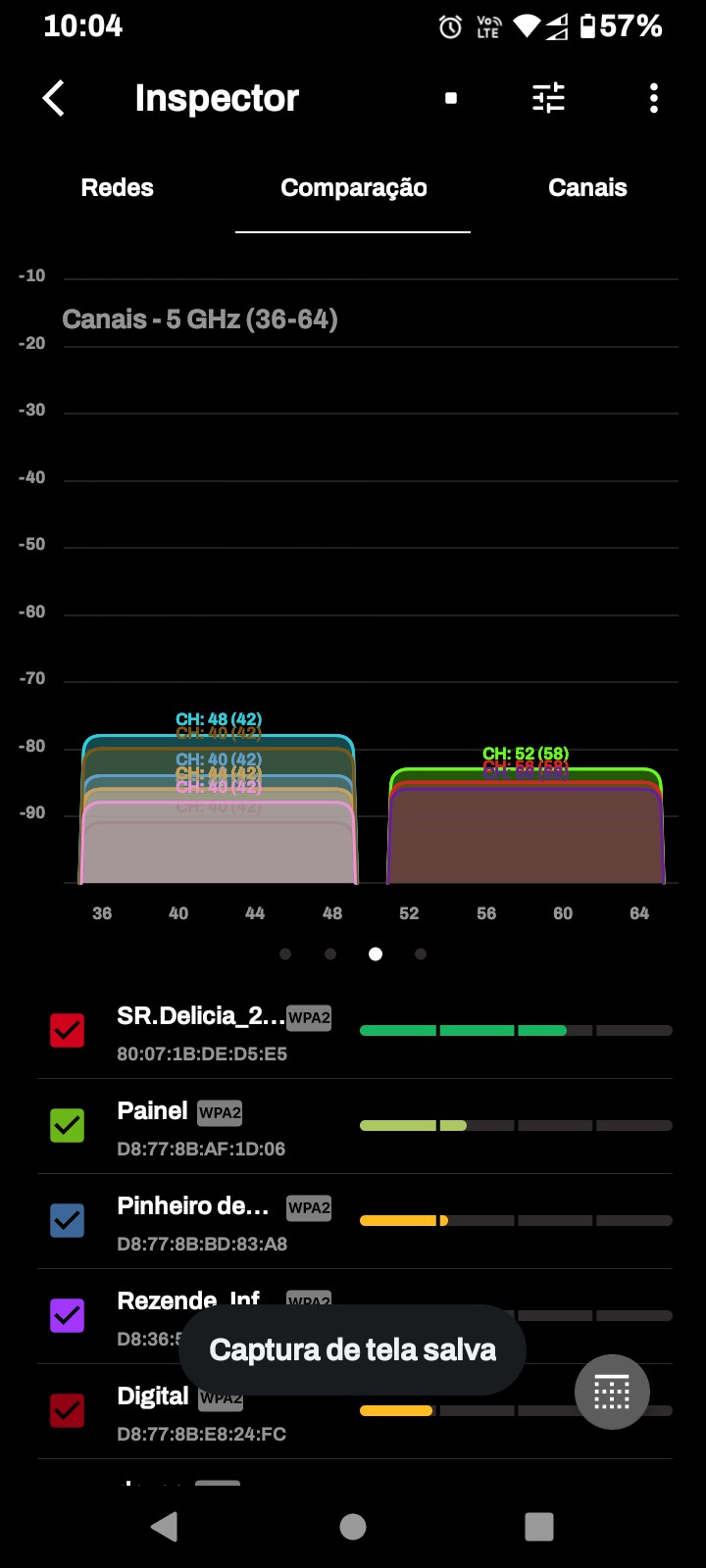706x1568 pixels.
Task: Open the overflow menu
Action: click(654, 98)
